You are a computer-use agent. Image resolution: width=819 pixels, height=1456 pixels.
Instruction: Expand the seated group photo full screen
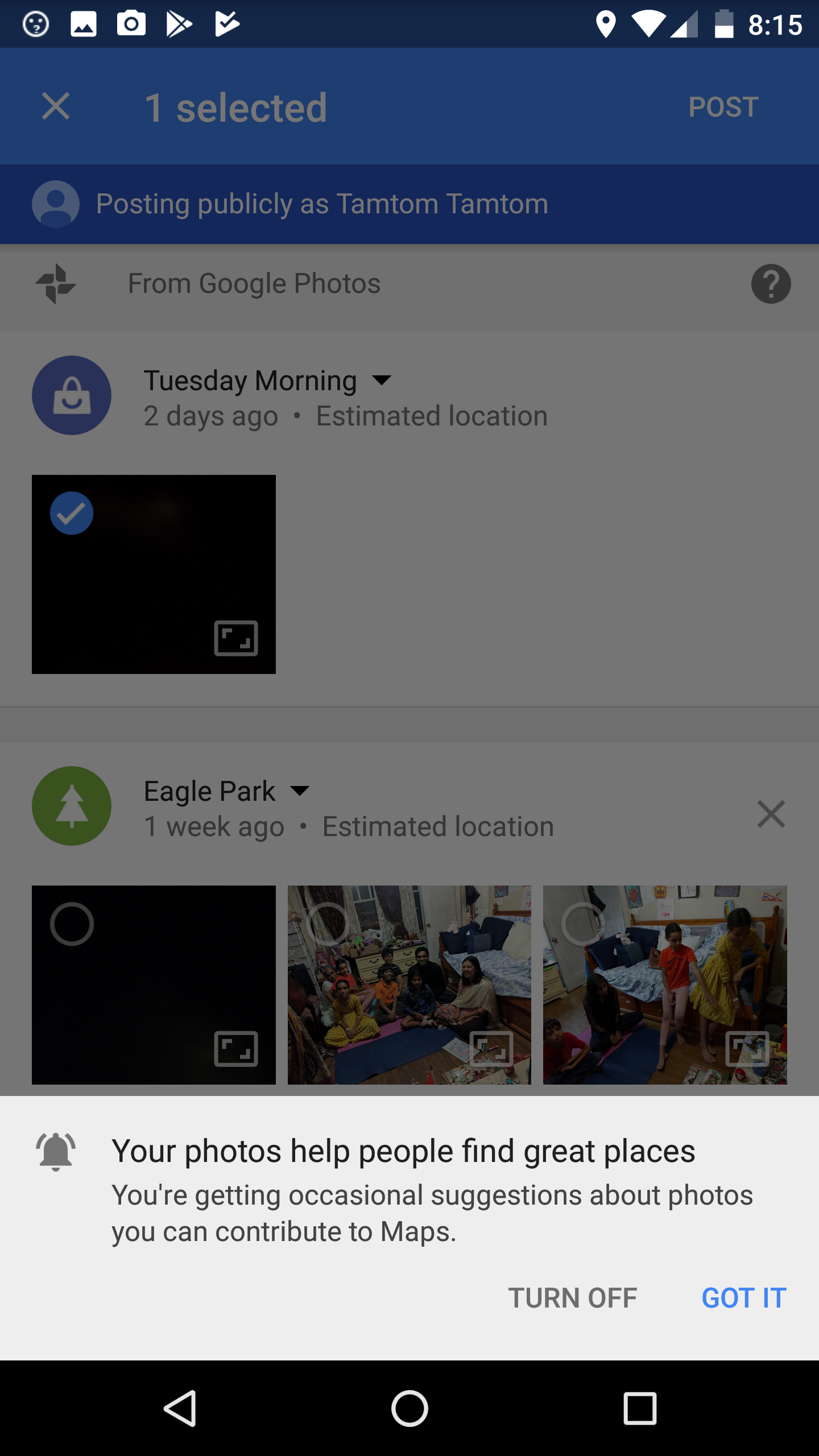[491, 1048]
